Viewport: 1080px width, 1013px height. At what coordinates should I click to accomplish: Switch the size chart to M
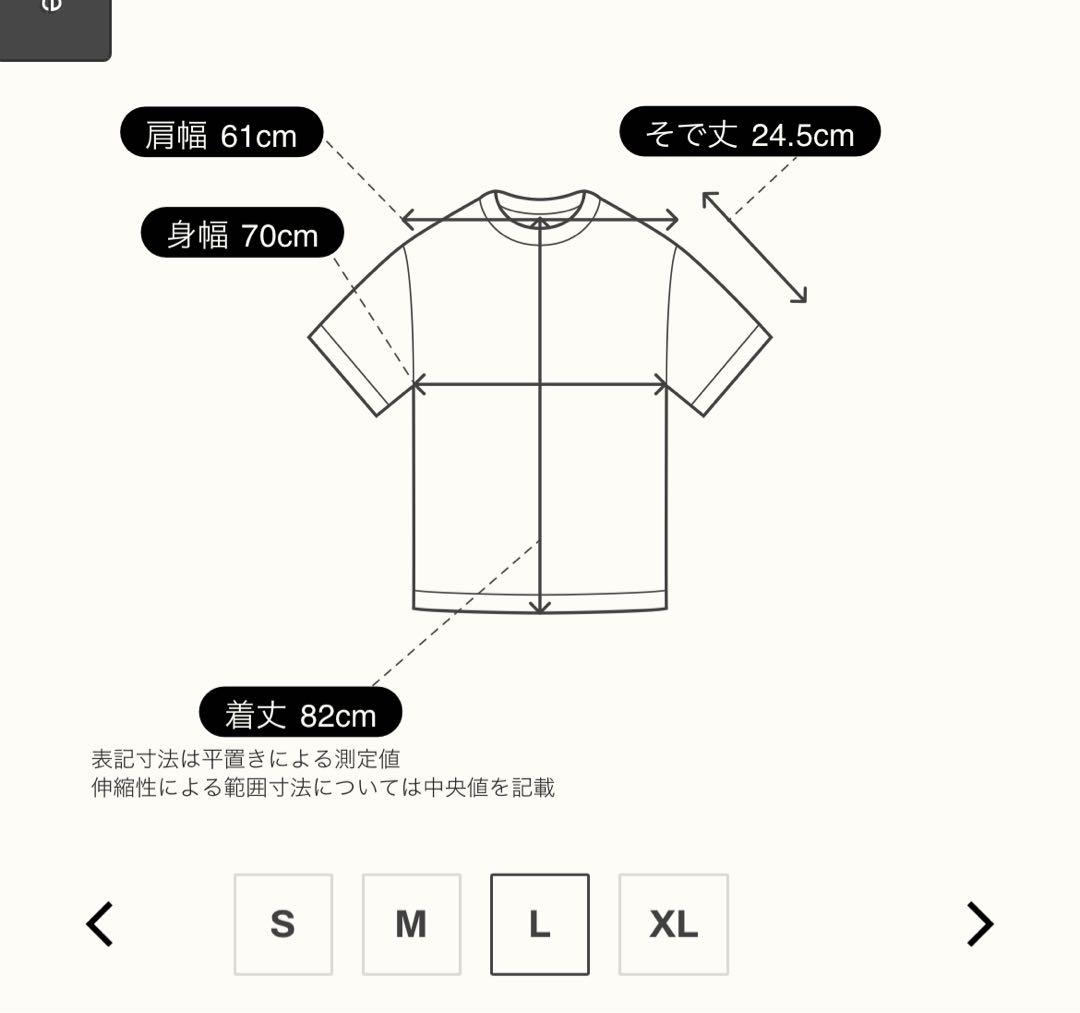click(411, 924)
